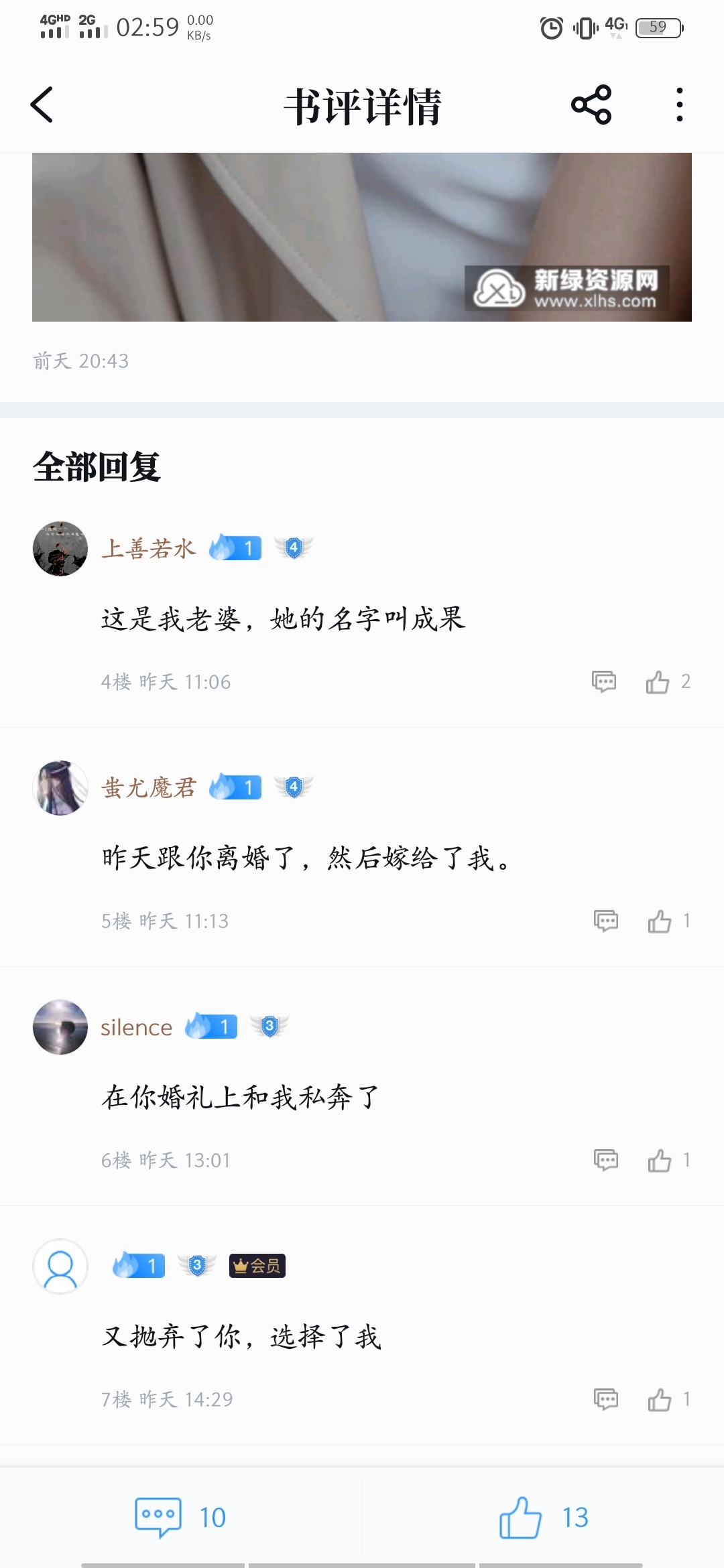Go back from the 书评详情 page
The height and width of the screenshot is (1568, 724).
42,105
